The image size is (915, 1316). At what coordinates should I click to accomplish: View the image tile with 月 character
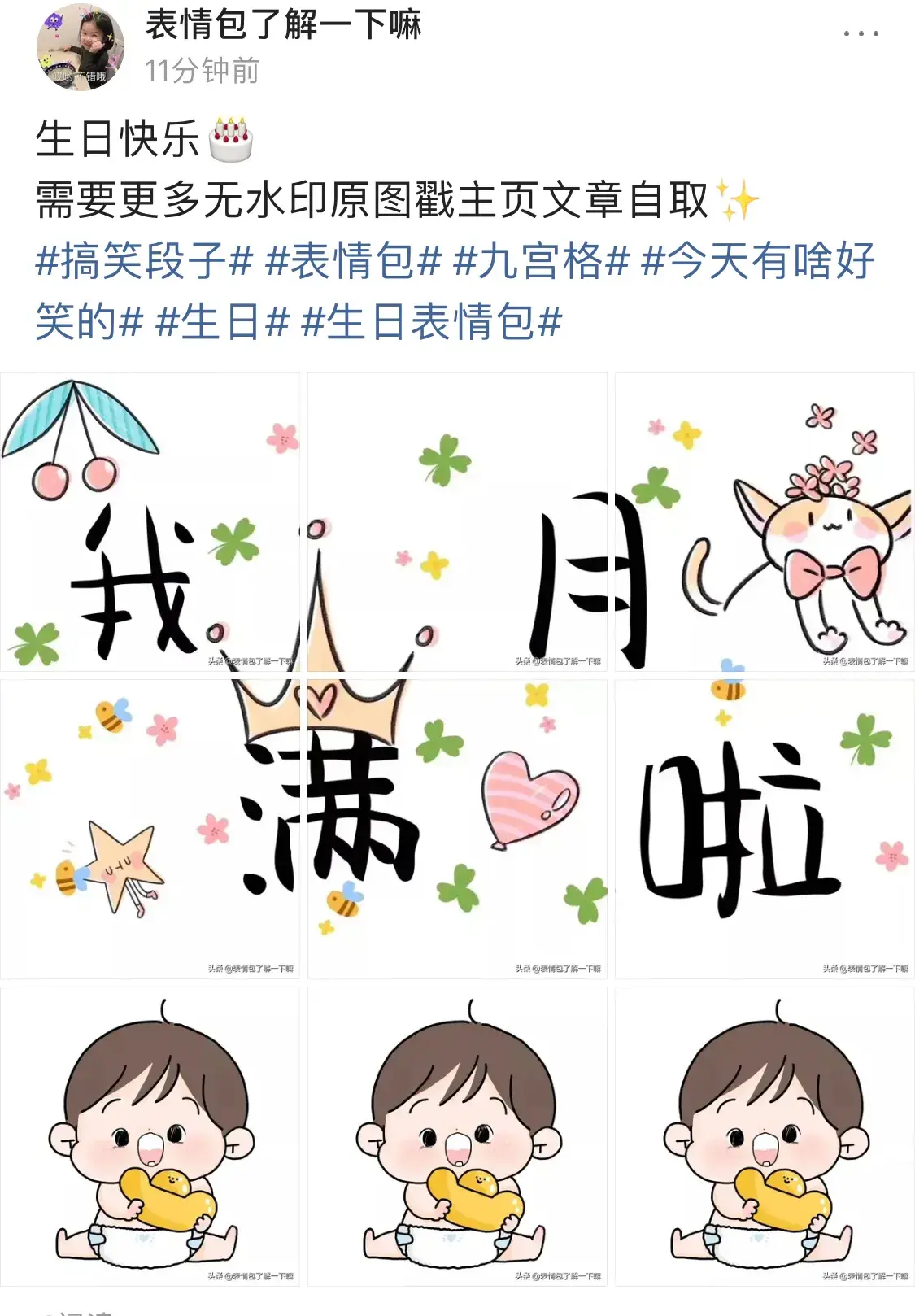457,521
